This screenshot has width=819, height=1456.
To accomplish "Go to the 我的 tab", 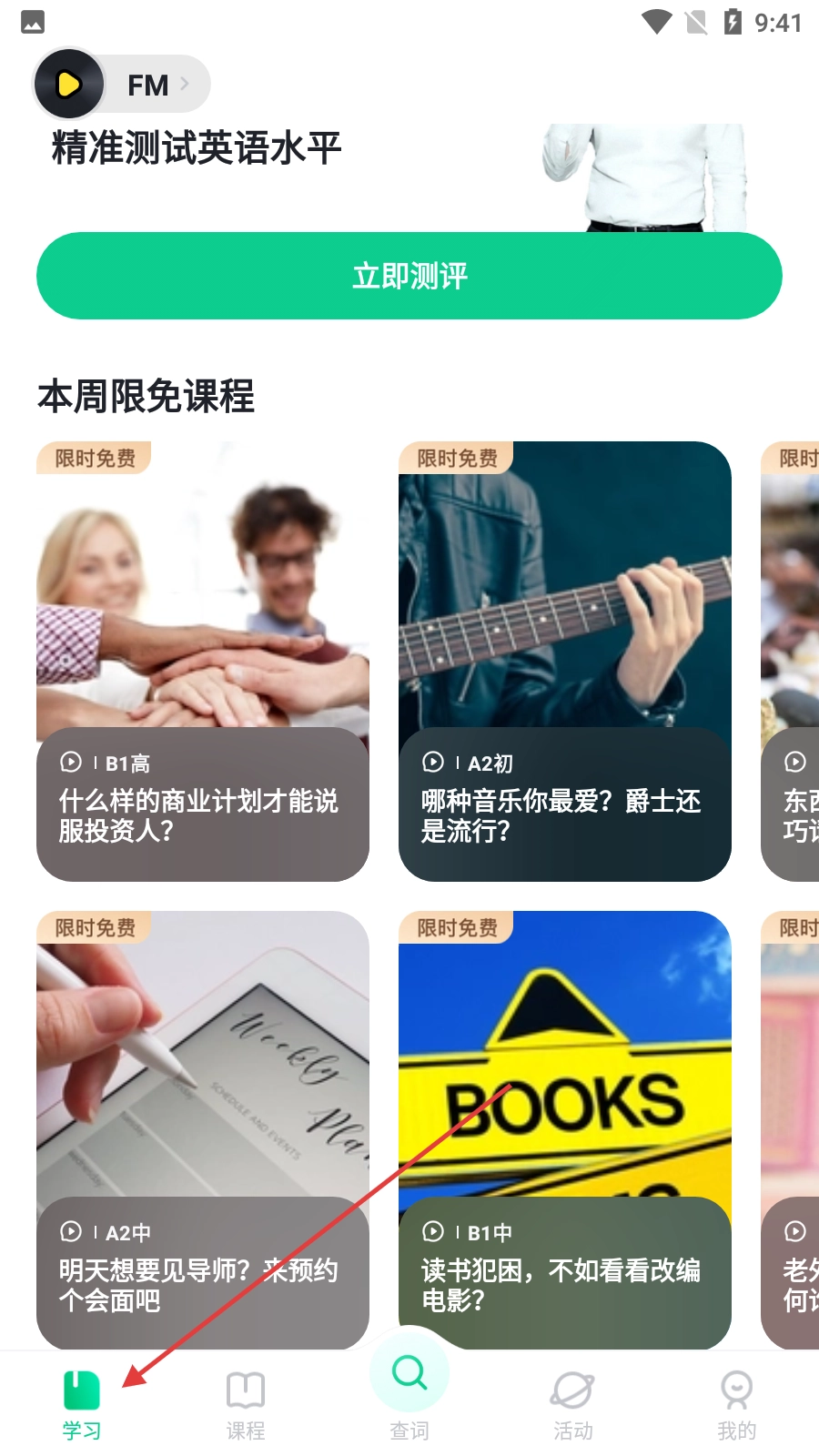I will tap(736, 1405).
